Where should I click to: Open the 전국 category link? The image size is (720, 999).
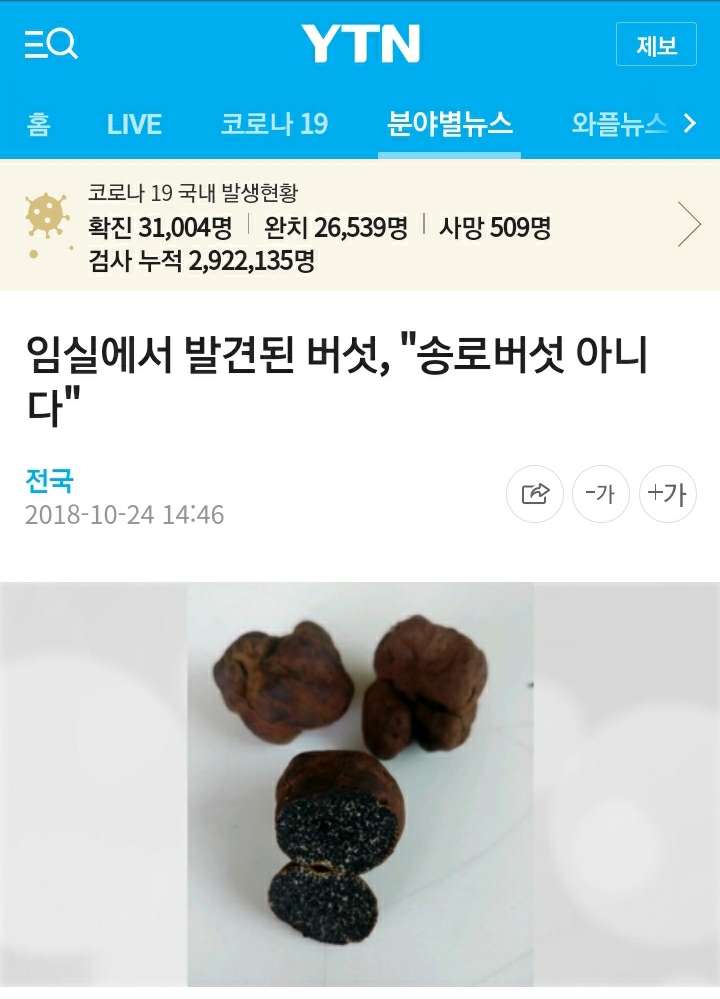click(49, 480)
